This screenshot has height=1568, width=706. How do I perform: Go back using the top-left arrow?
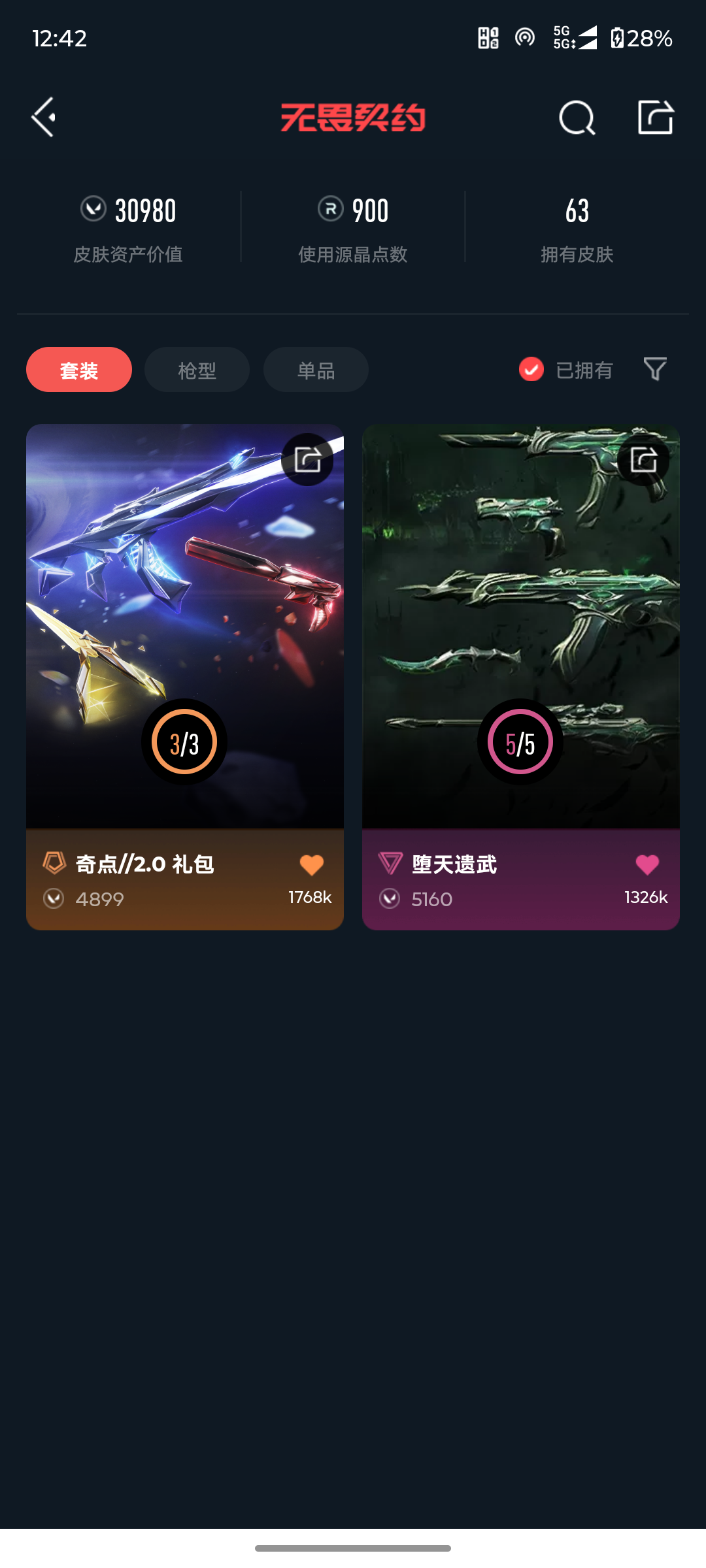point(44,118)
